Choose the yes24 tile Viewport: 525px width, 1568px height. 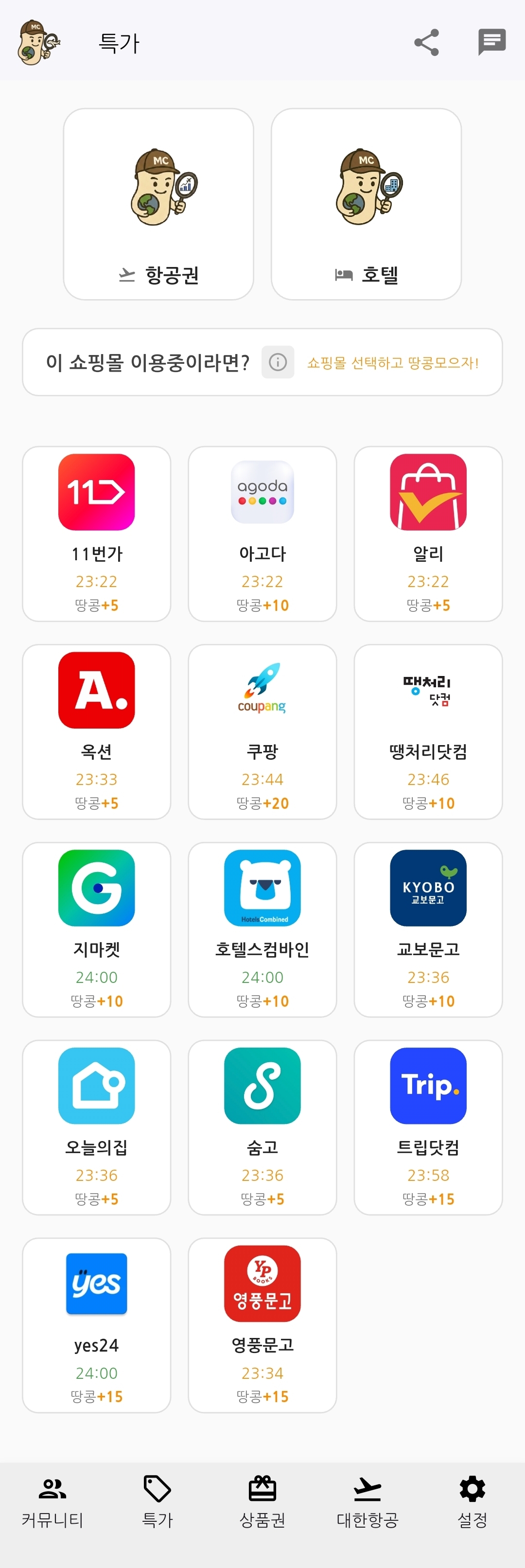pos(97,1324)
